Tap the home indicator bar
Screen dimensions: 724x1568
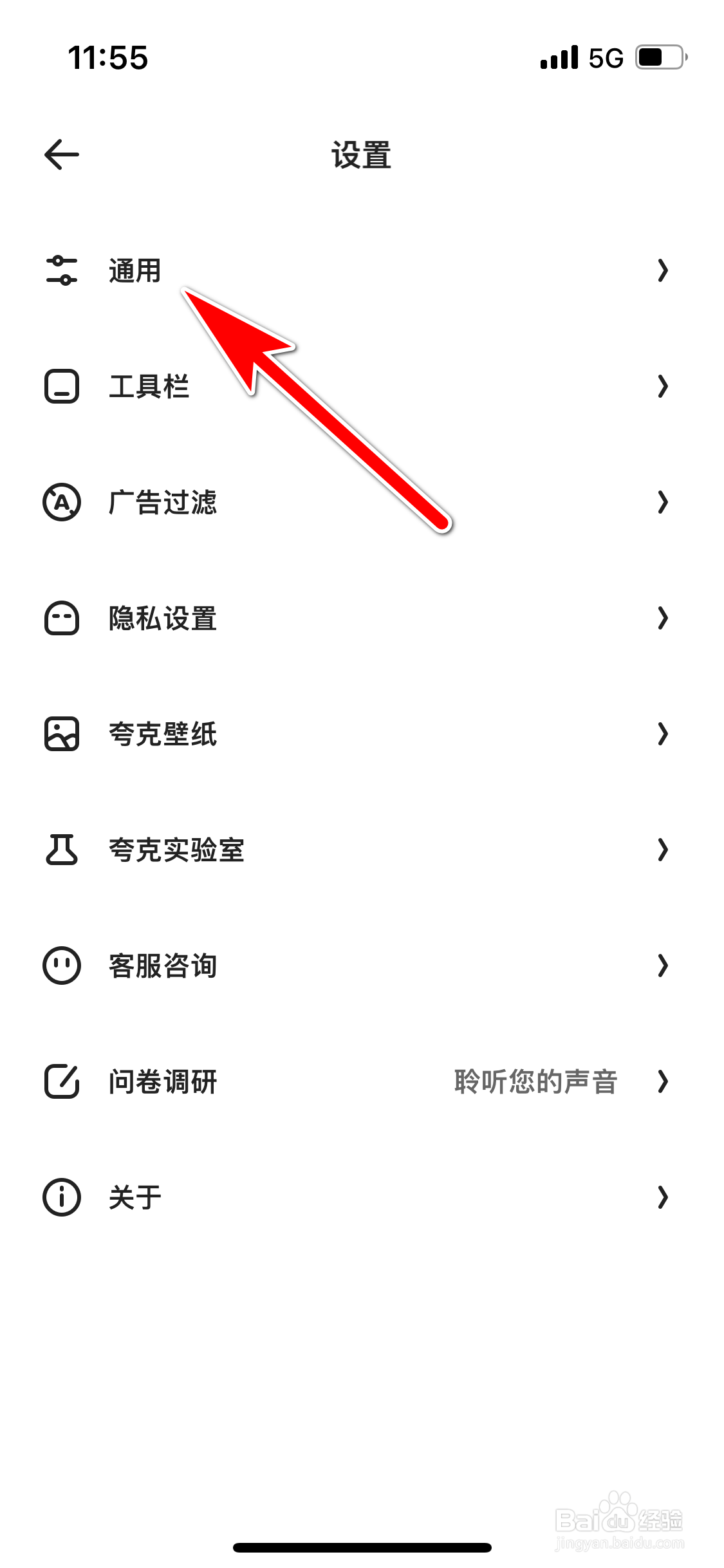tap(362, 1548)
